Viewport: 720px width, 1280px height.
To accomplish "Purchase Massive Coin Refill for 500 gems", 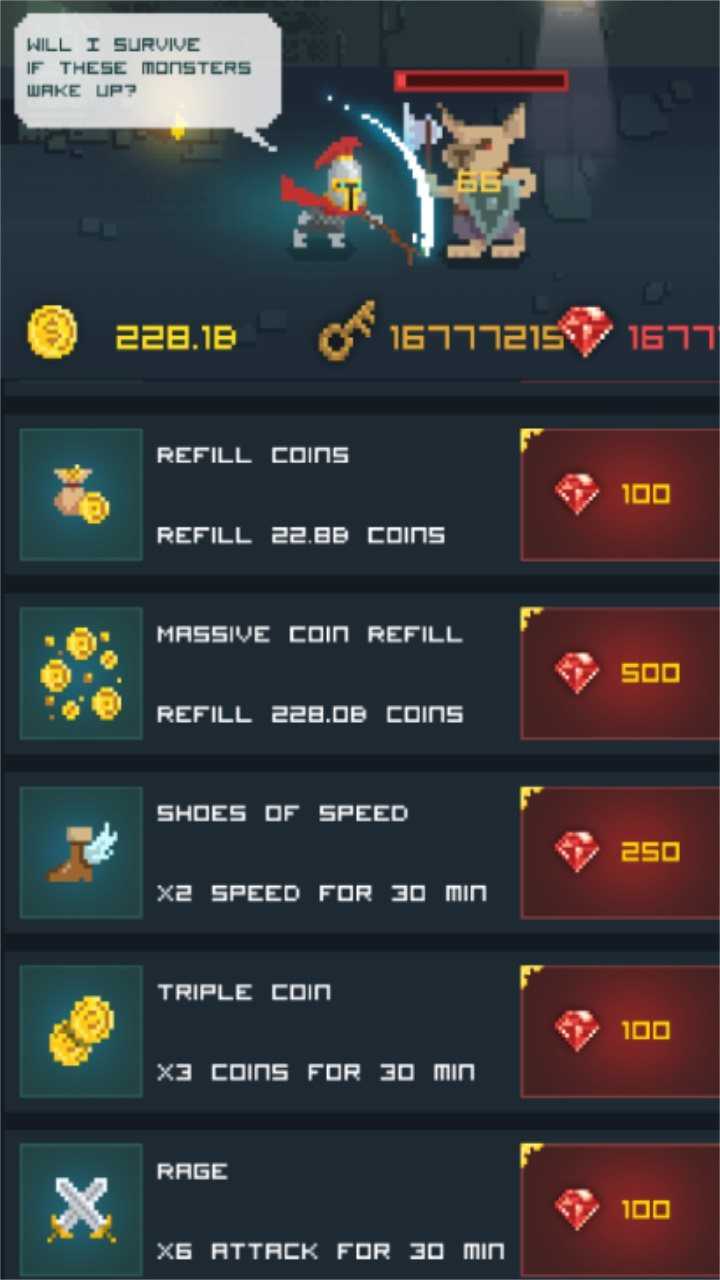I will tap(620, 673).
